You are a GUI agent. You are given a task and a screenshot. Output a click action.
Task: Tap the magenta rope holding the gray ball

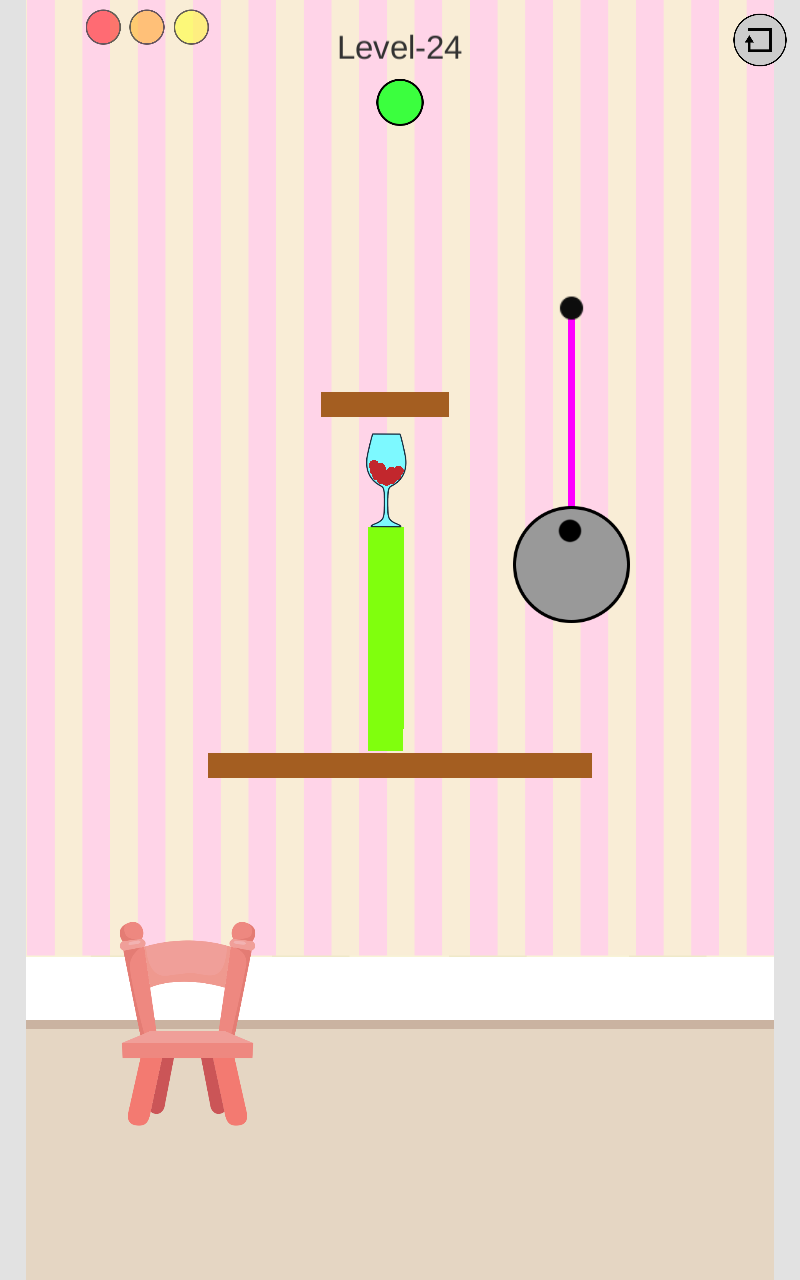pyautogui.click(x=572, y=410)
